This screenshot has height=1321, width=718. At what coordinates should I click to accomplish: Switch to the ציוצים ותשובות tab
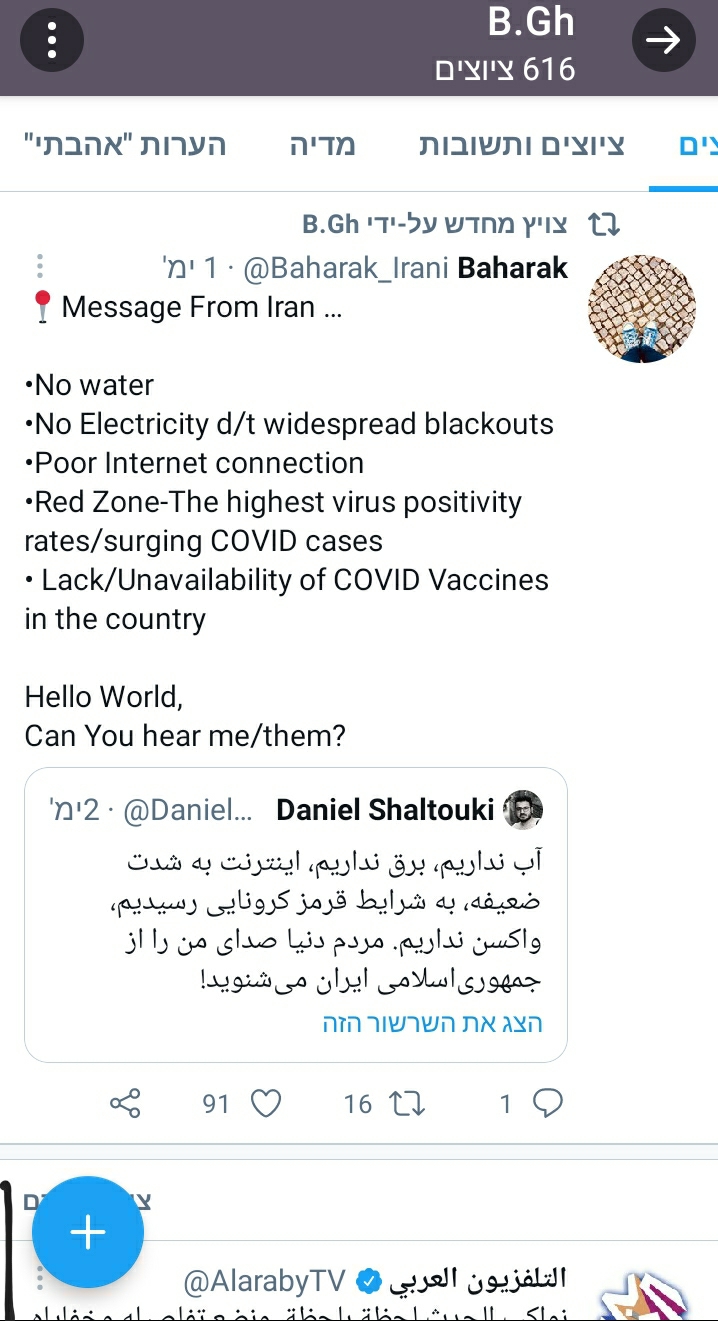click(x=521, y=145)
